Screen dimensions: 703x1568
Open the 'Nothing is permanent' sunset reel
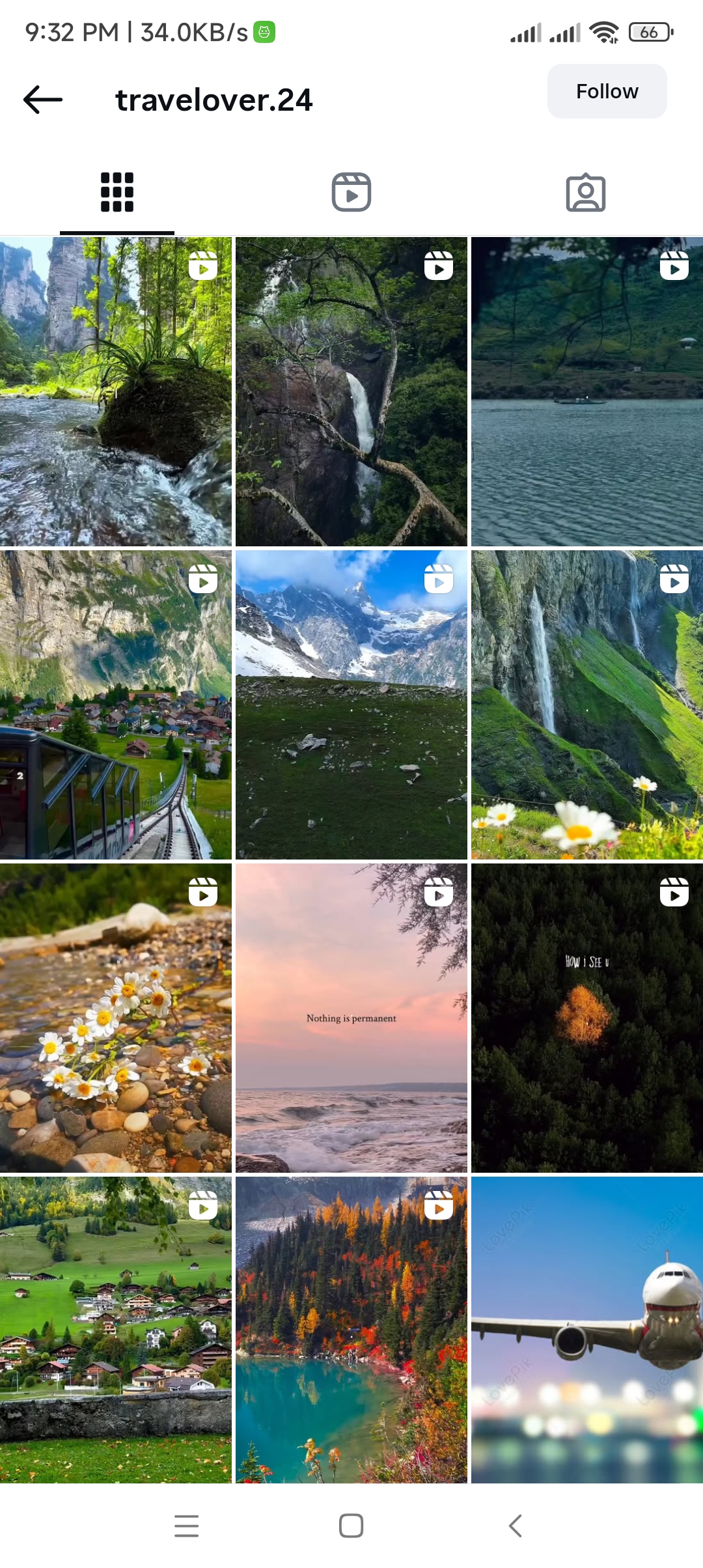click(351, 1018)
